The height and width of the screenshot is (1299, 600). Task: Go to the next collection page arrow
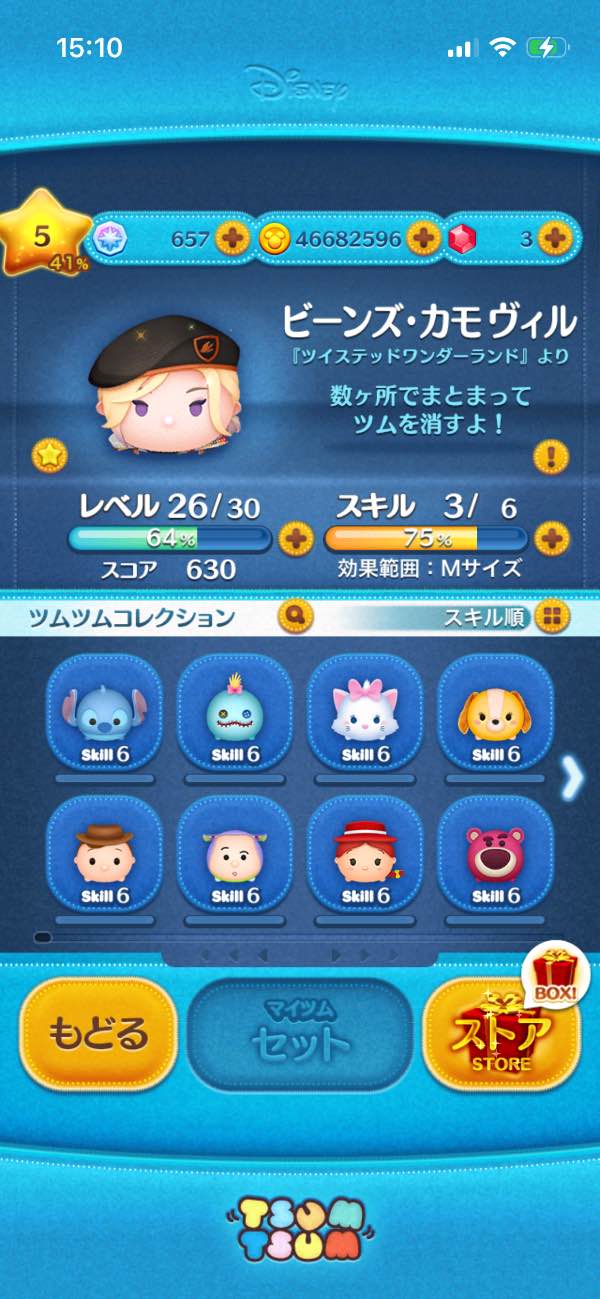(572, 778)
